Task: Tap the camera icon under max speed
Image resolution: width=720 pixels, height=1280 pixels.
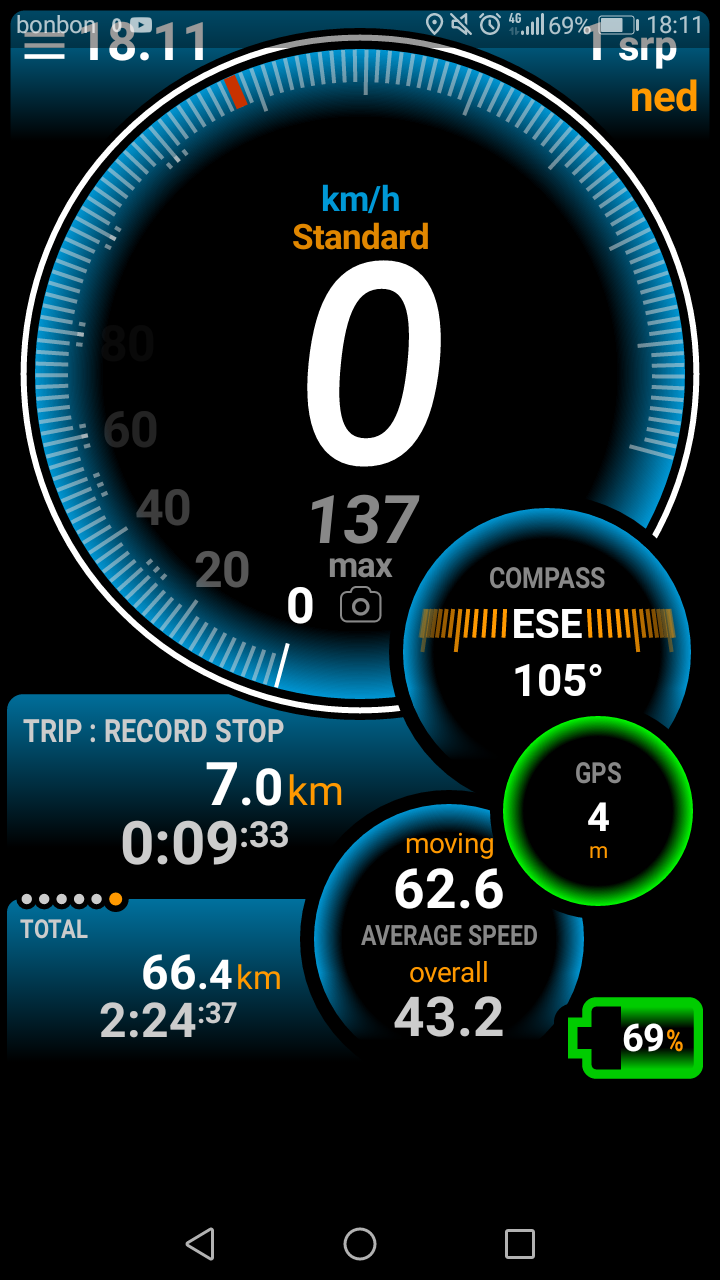Action: 360,606
